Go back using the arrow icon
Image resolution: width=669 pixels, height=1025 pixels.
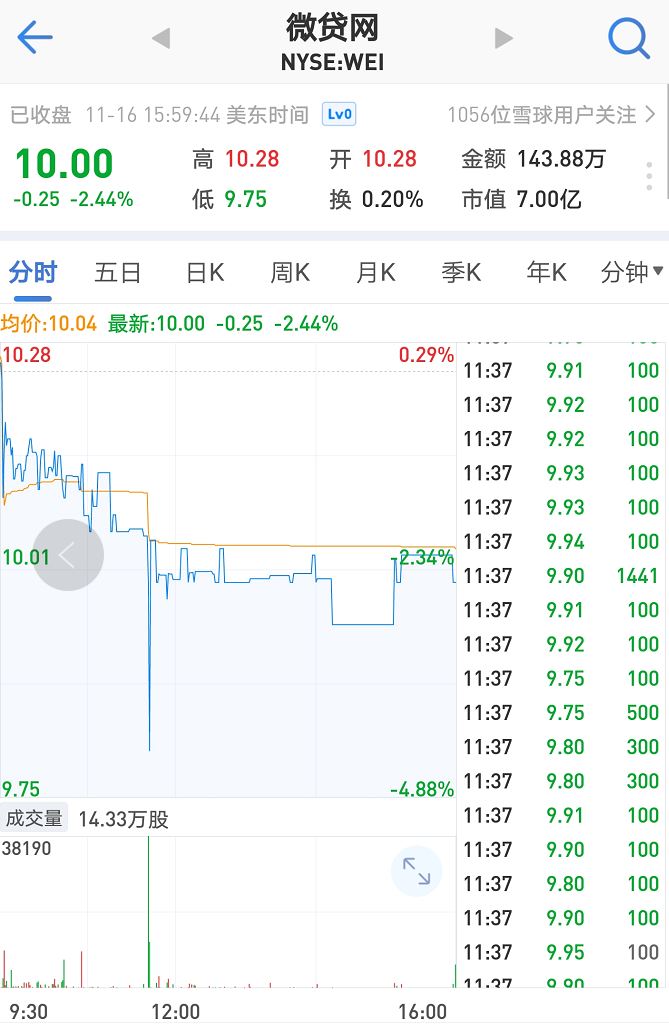coord(35,38)
